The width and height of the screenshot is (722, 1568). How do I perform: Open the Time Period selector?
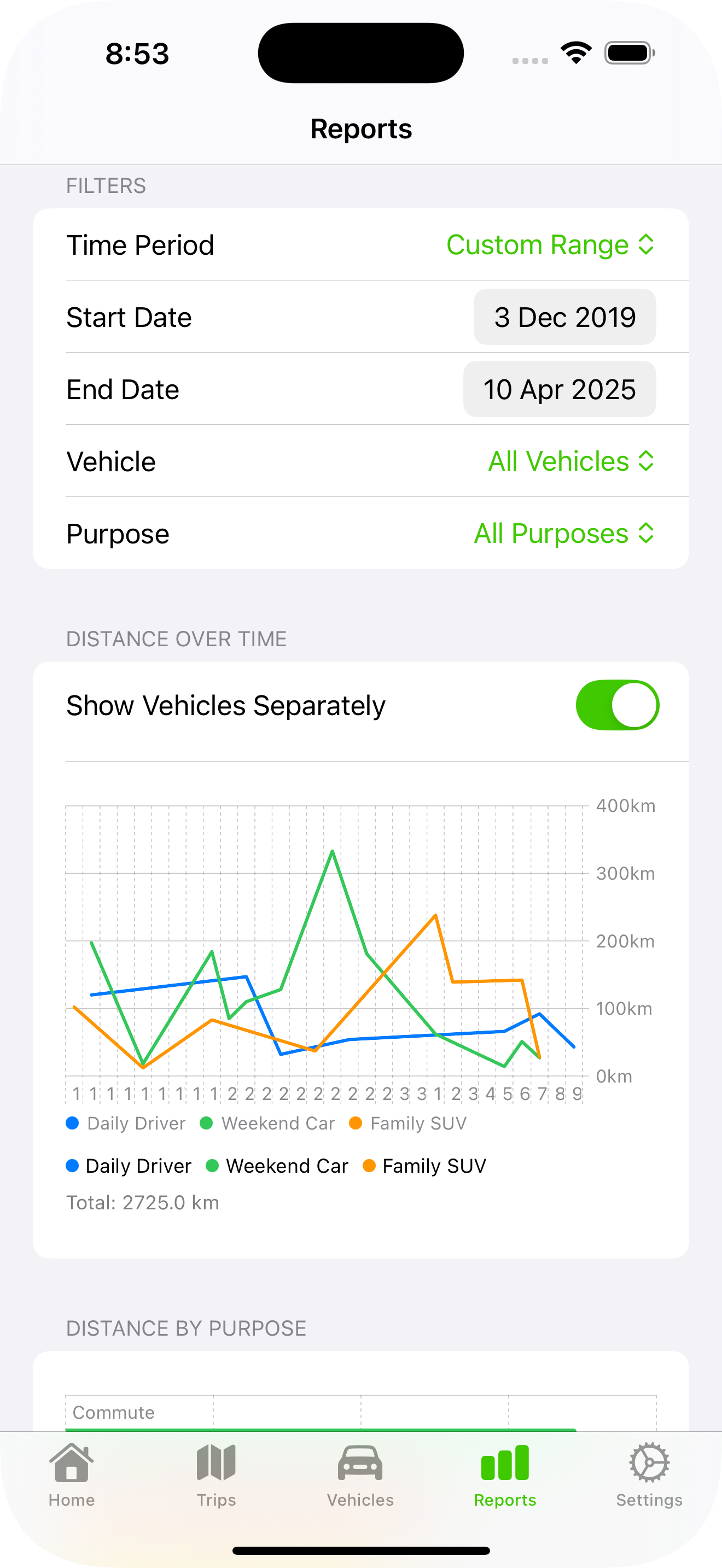click(x=550, y=245)
